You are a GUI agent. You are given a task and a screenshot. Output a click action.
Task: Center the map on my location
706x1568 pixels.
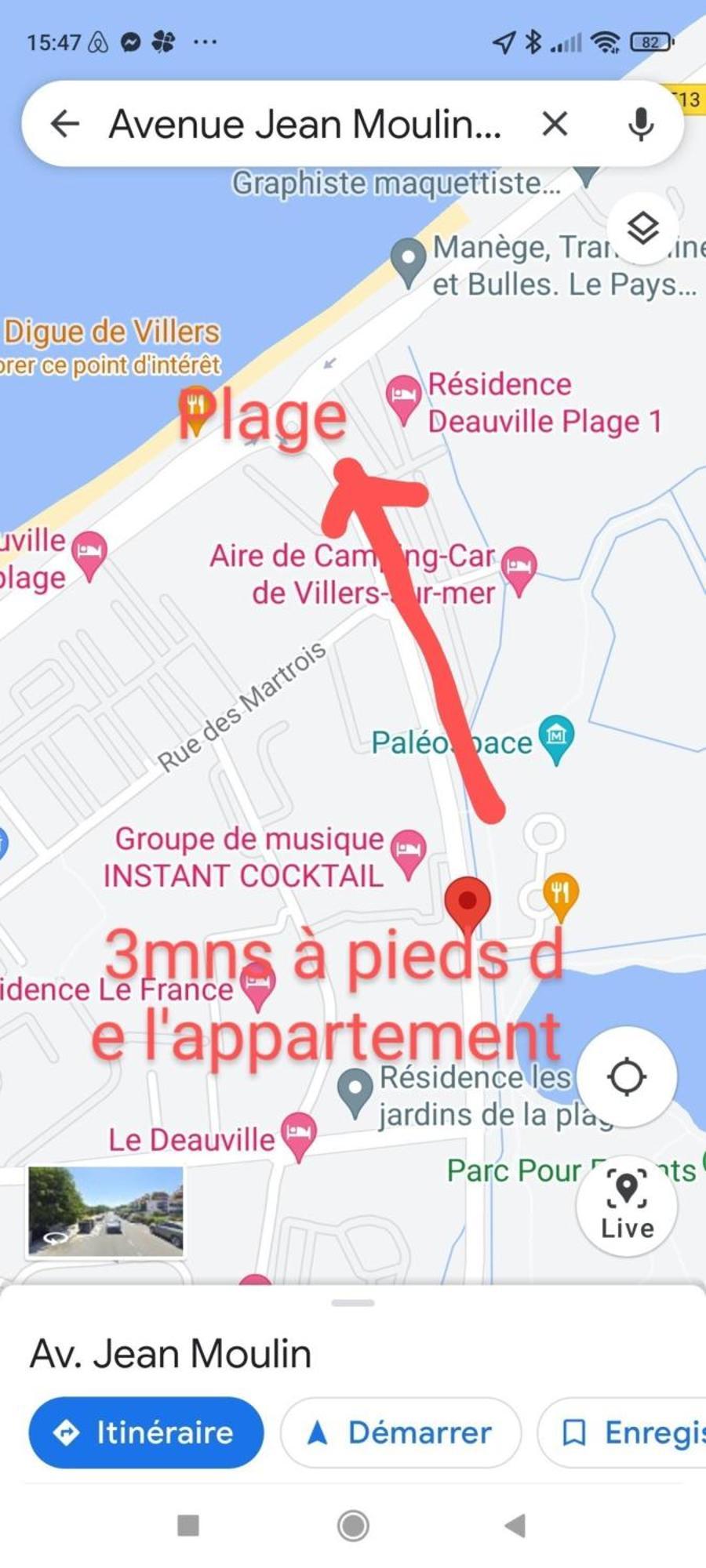point(627,1076)
